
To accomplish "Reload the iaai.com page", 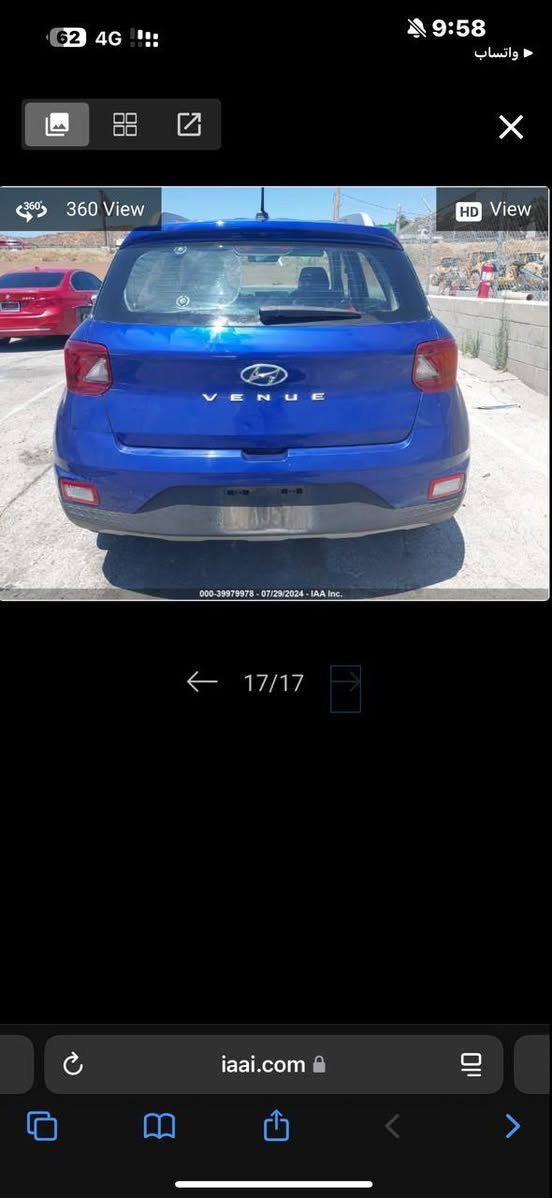I will [73, 1064].
